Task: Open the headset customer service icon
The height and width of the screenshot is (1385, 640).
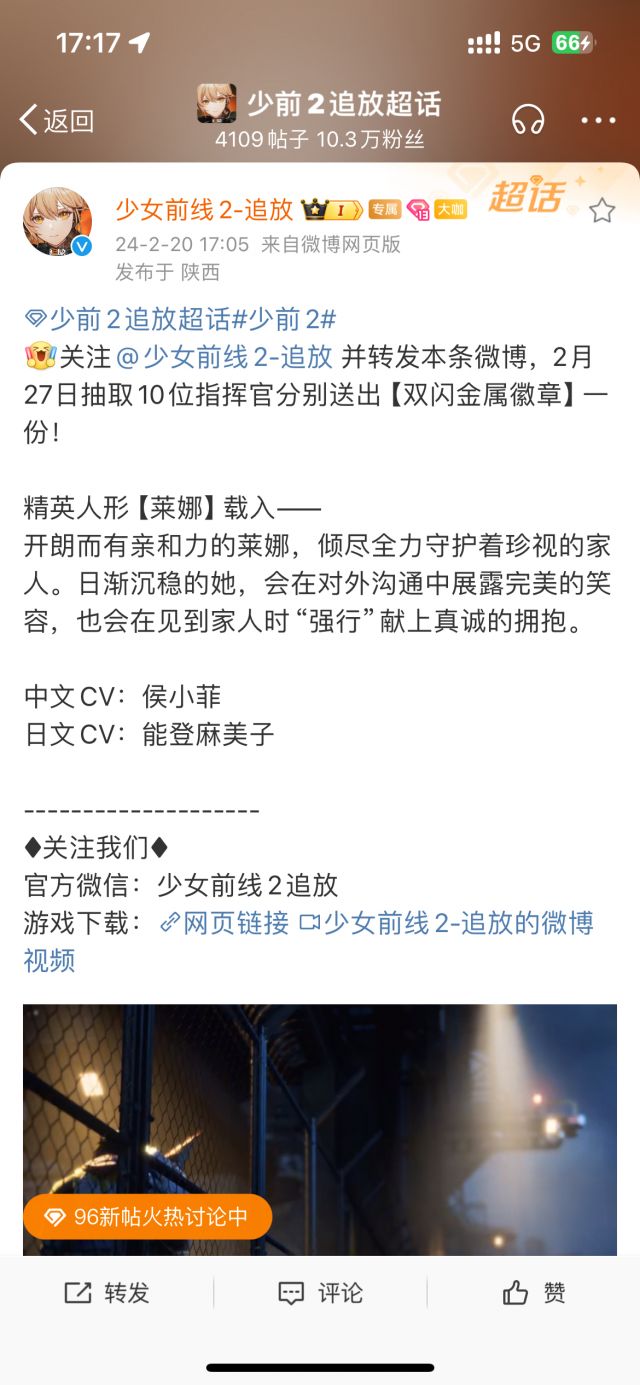Action: [x=527, y=120]
